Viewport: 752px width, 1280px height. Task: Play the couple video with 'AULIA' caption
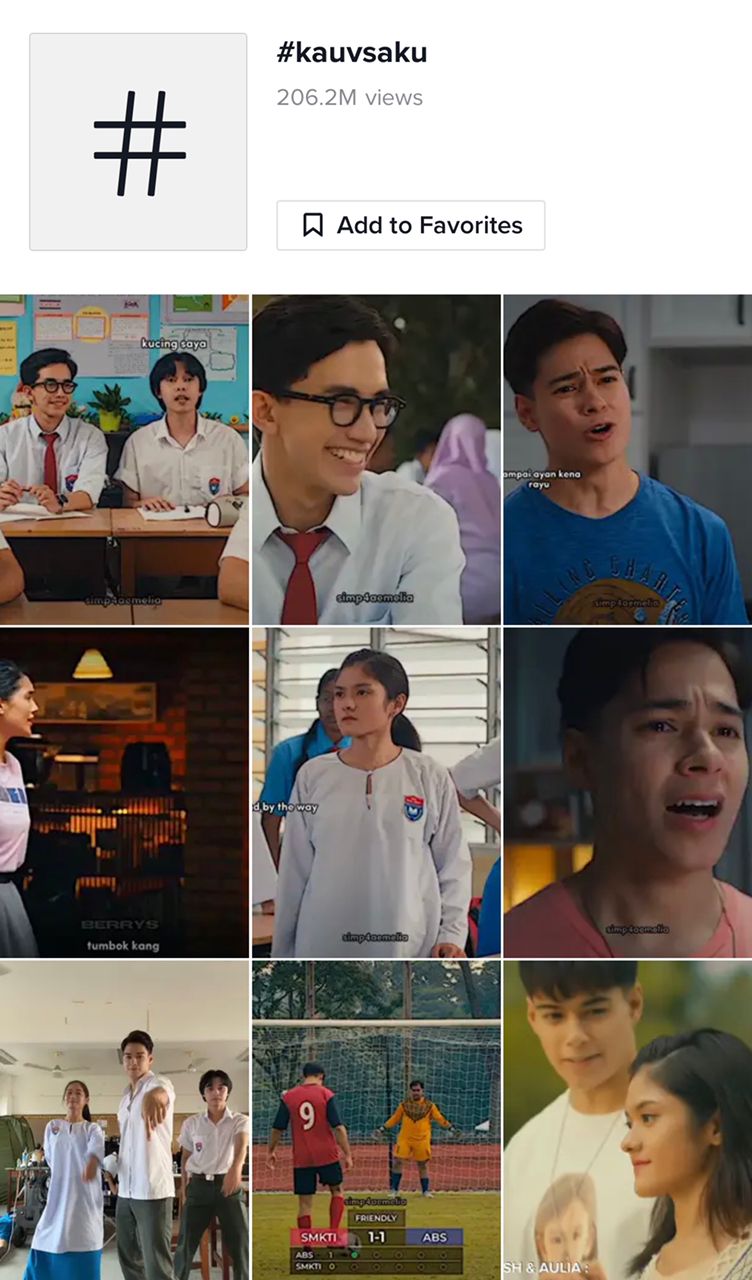click(x=627, y=1120)
